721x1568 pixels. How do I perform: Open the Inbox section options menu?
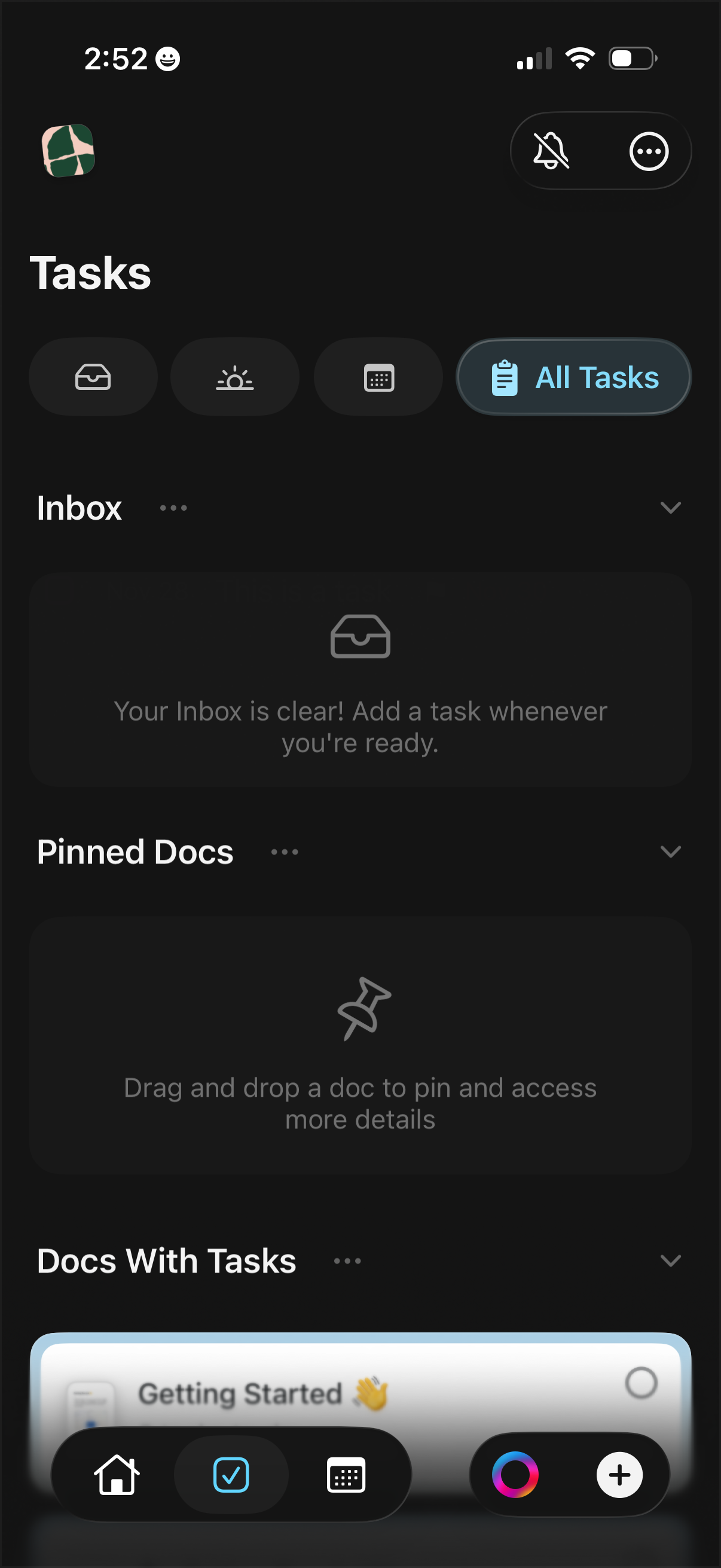click(x=172, y=508)
